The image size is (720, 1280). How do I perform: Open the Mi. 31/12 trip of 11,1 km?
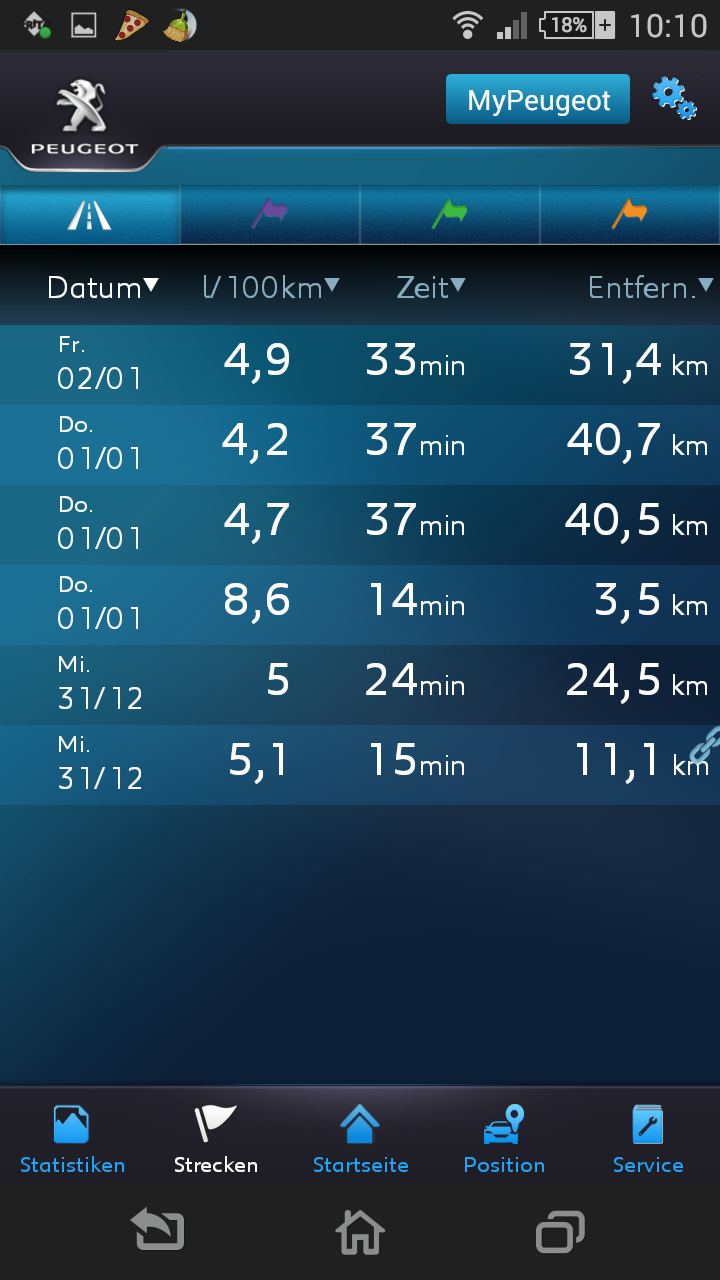pos(360,764)
